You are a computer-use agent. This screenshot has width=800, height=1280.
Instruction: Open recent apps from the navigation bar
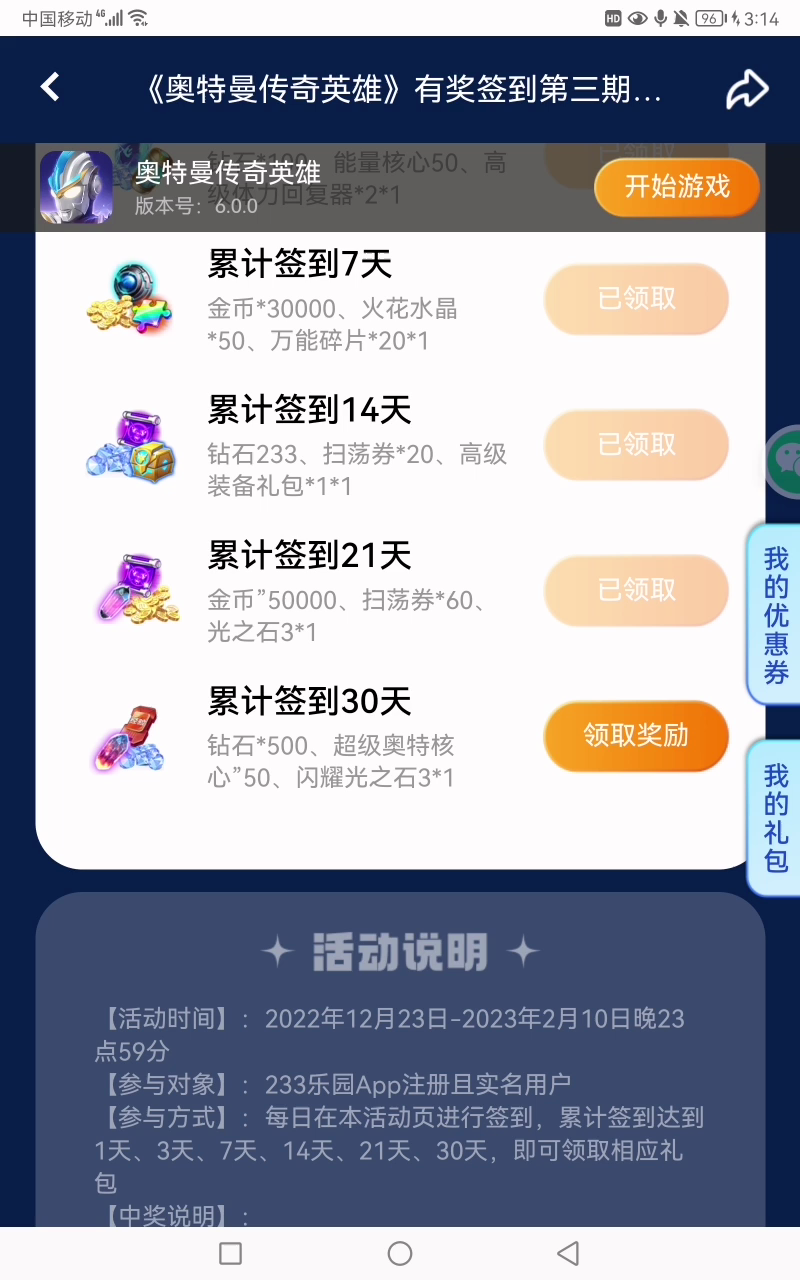tap(231, 1253)
